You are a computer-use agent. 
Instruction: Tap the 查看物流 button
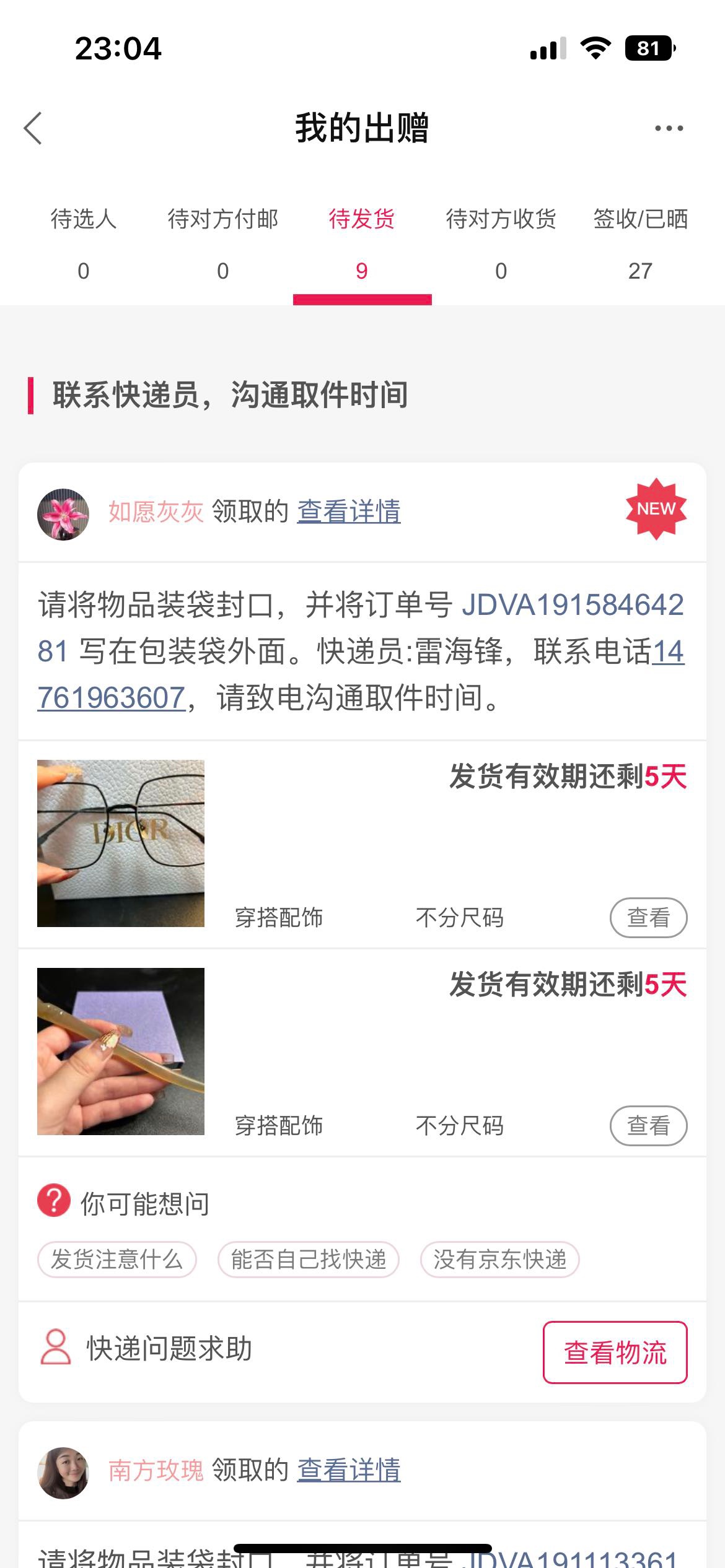[615, 1352]
